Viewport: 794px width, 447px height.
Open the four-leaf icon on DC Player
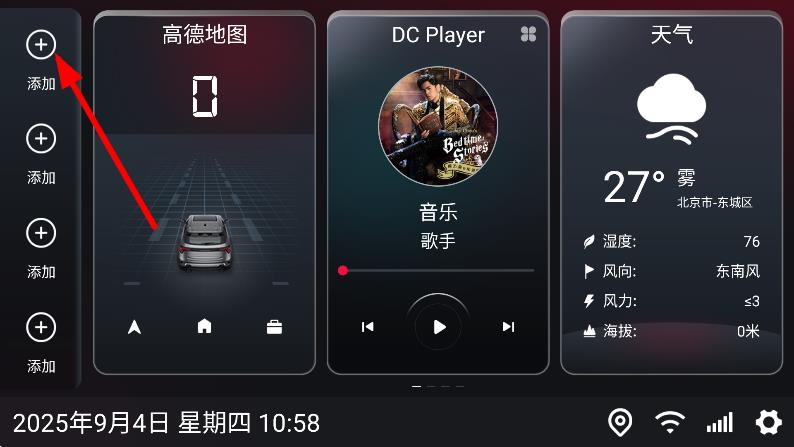click(529, 35)
